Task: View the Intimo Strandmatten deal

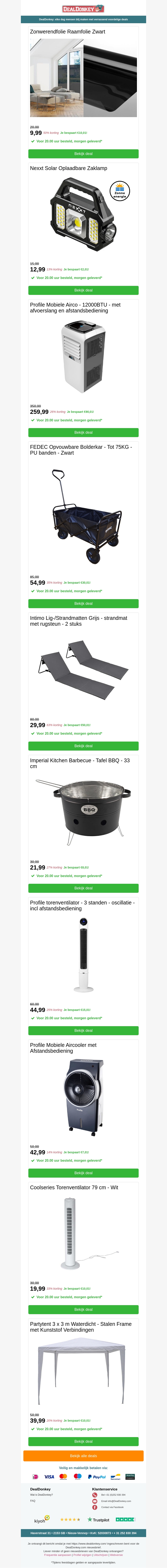Action: [83, 746]
